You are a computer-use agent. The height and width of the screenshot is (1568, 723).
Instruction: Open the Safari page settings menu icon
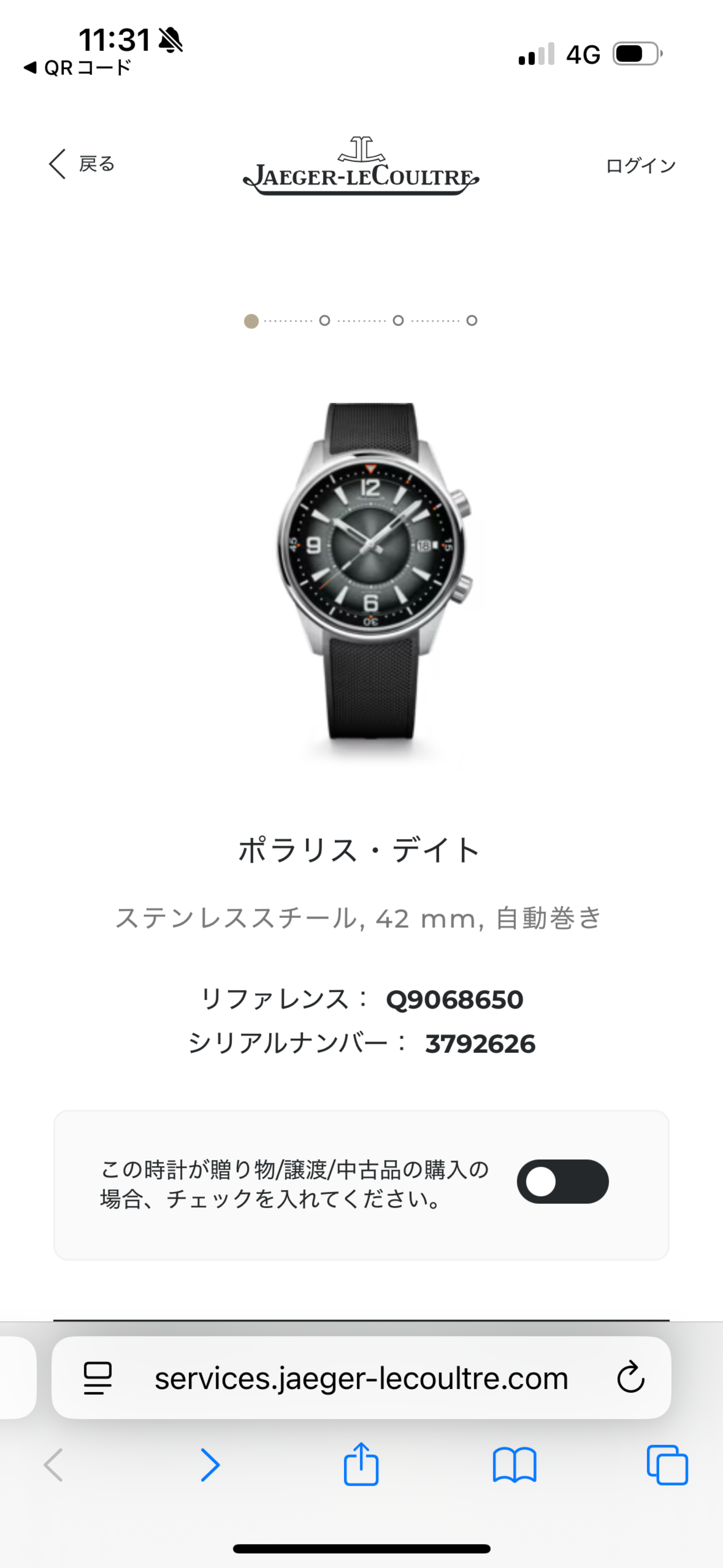tap(97, 1378)
